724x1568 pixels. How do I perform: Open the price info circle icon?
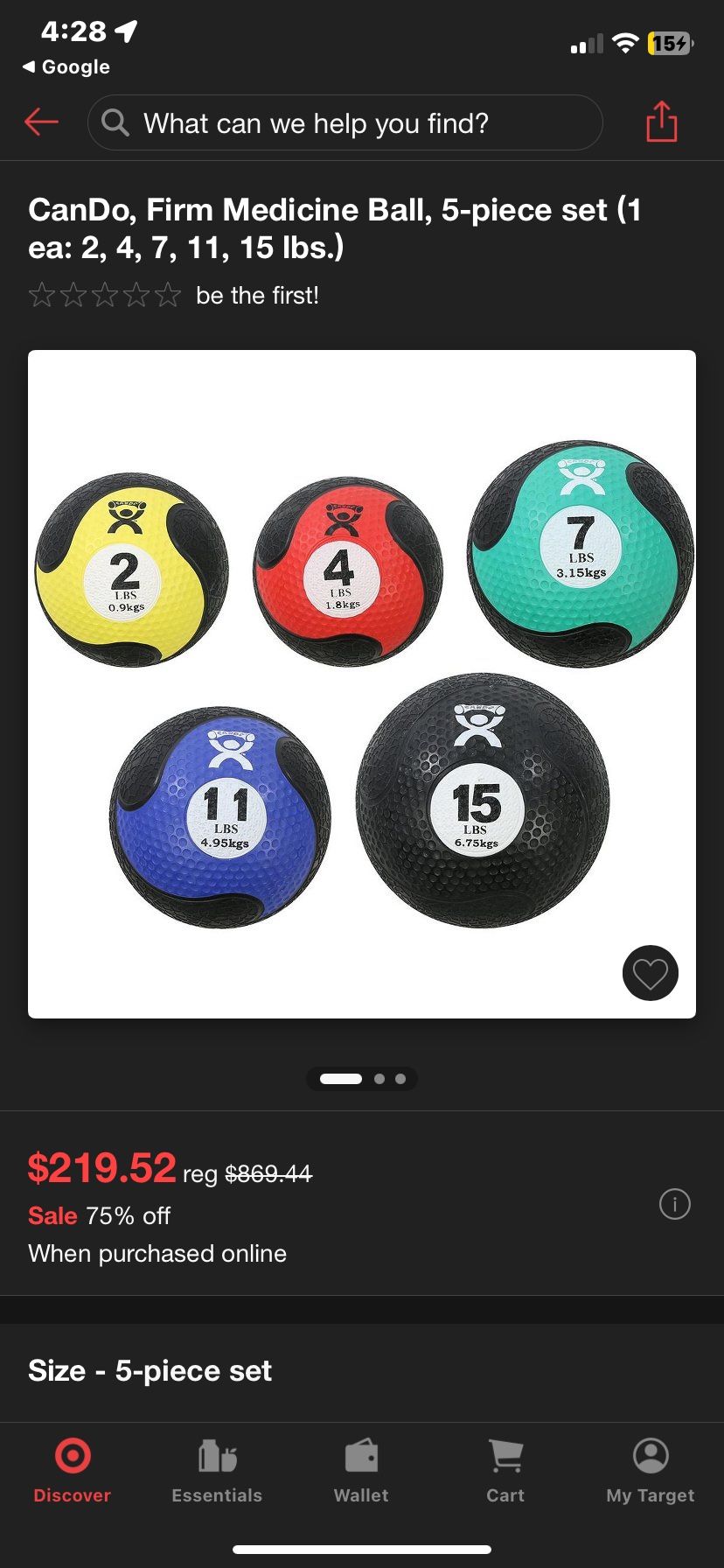pyautogui.click(x=673, y=1204)
